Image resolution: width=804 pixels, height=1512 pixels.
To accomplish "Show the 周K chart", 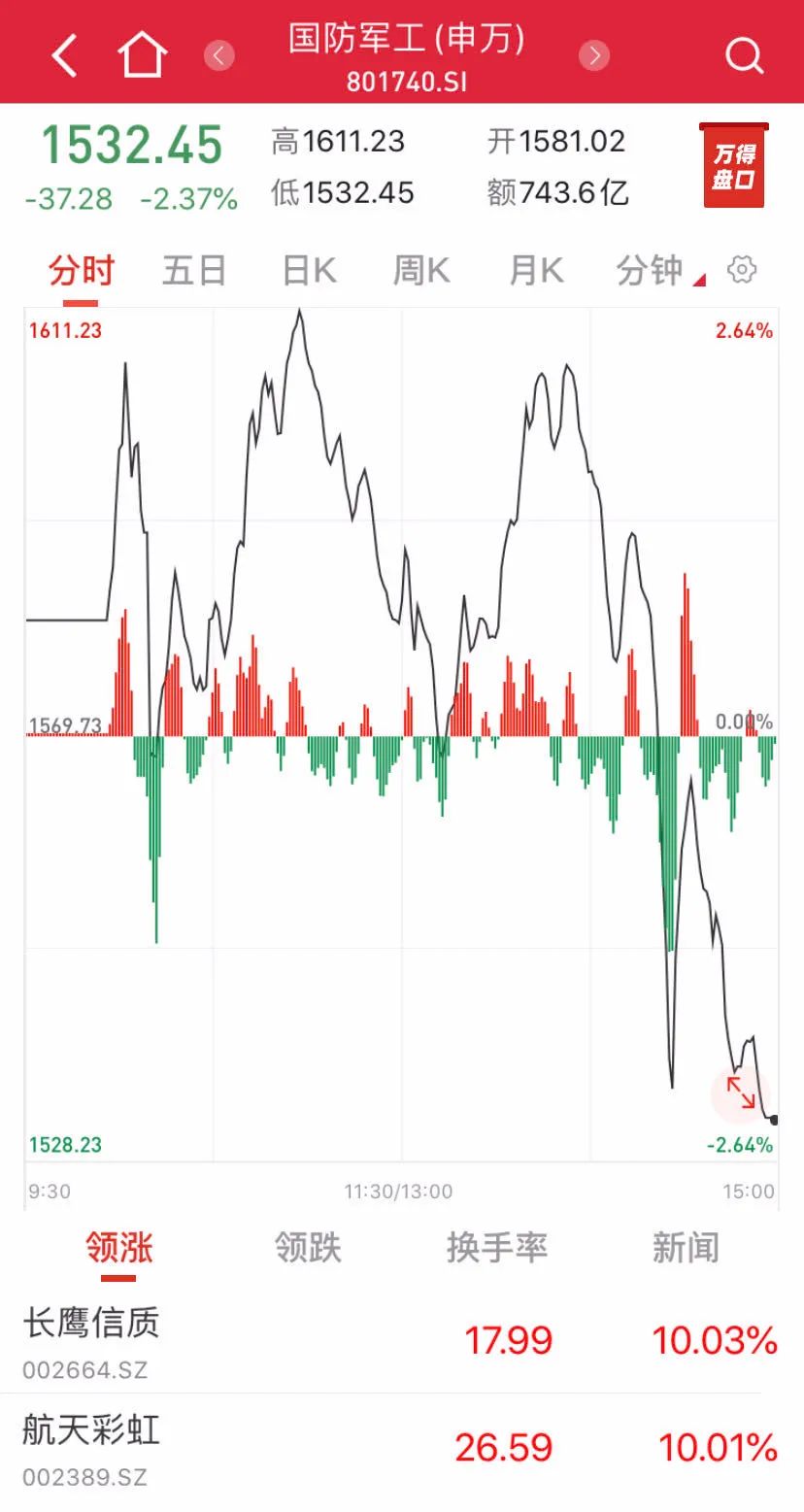I will 421,271.
